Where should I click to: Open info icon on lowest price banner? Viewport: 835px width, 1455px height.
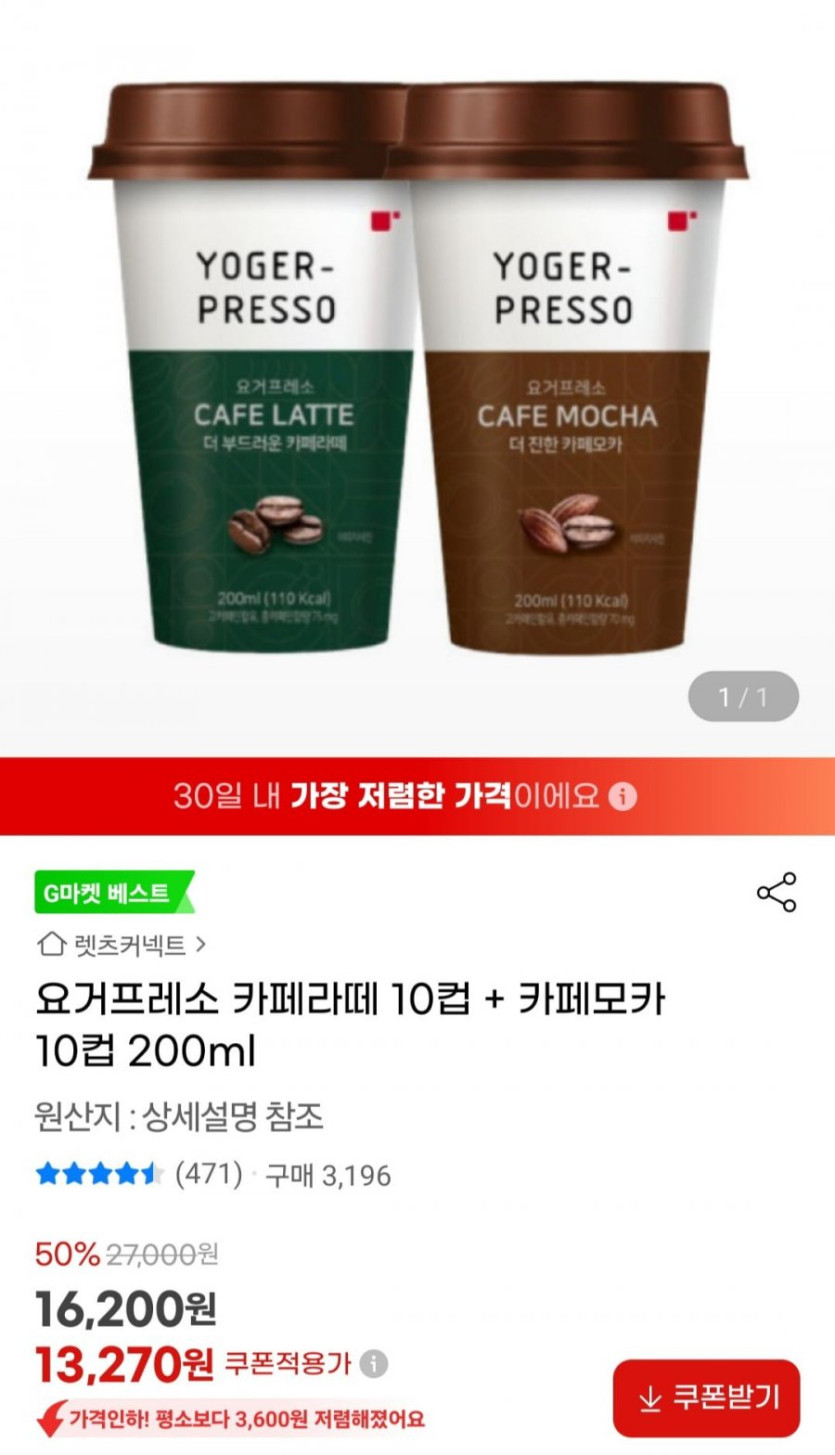tap(622, 796)
